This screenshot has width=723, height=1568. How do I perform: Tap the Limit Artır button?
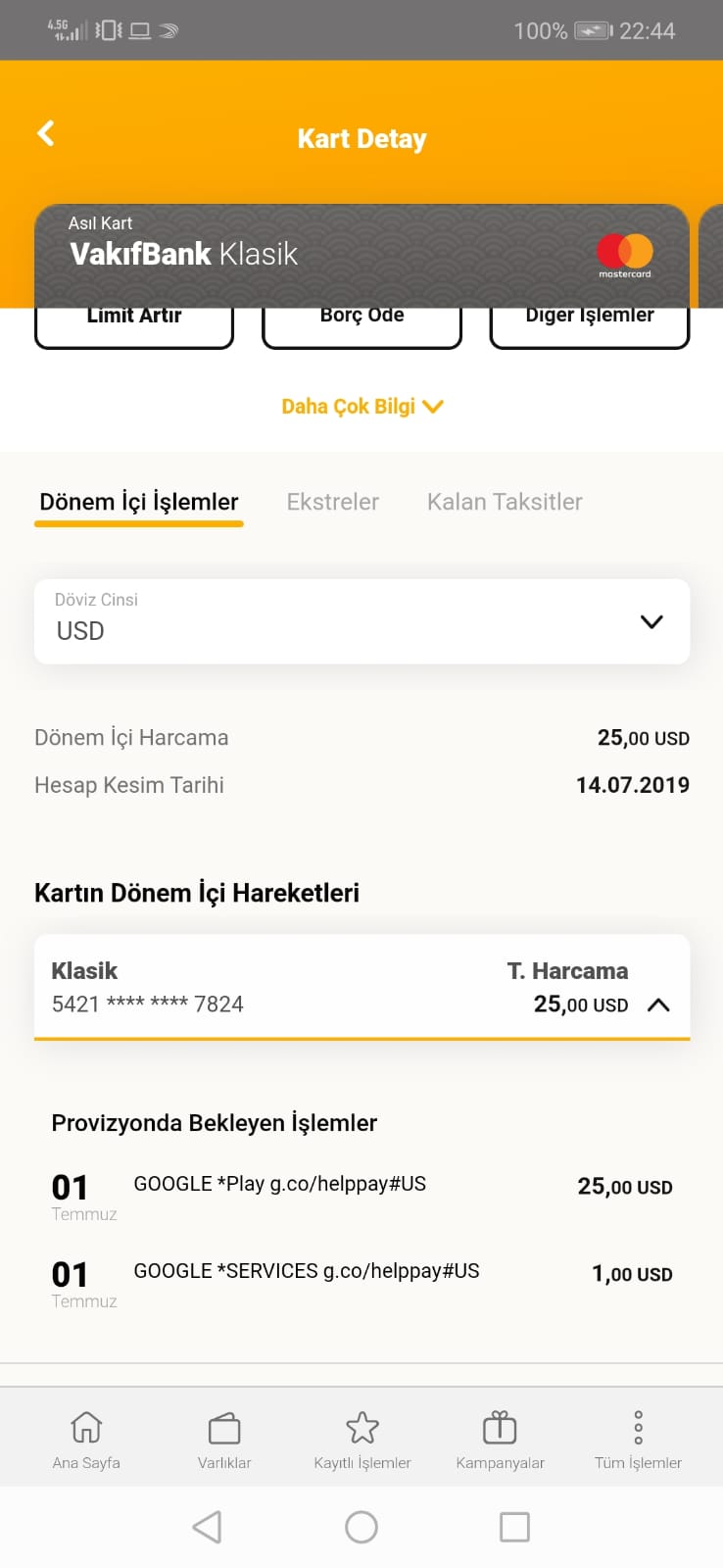click(x=134, y=327)
